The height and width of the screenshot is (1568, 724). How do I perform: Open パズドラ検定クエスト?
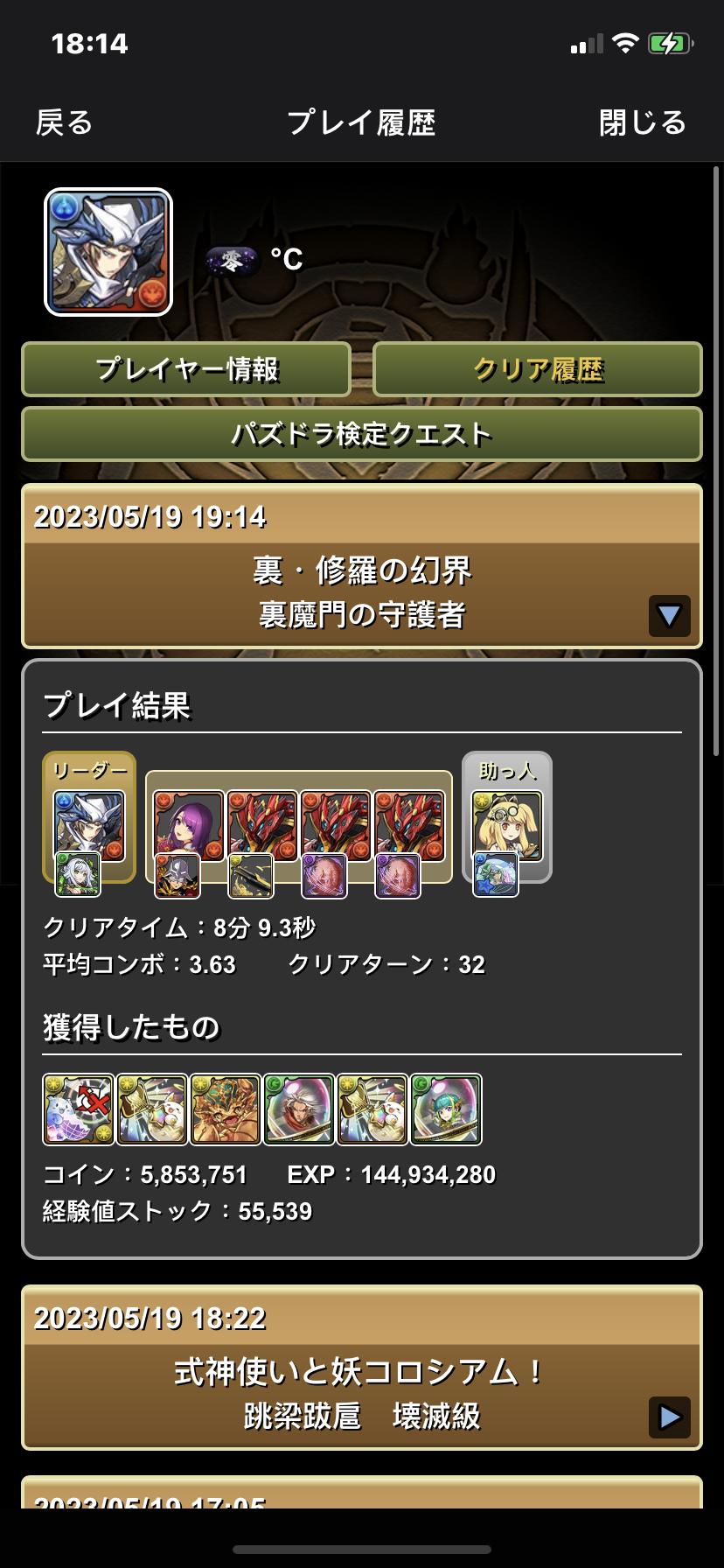tap(362, 434)
